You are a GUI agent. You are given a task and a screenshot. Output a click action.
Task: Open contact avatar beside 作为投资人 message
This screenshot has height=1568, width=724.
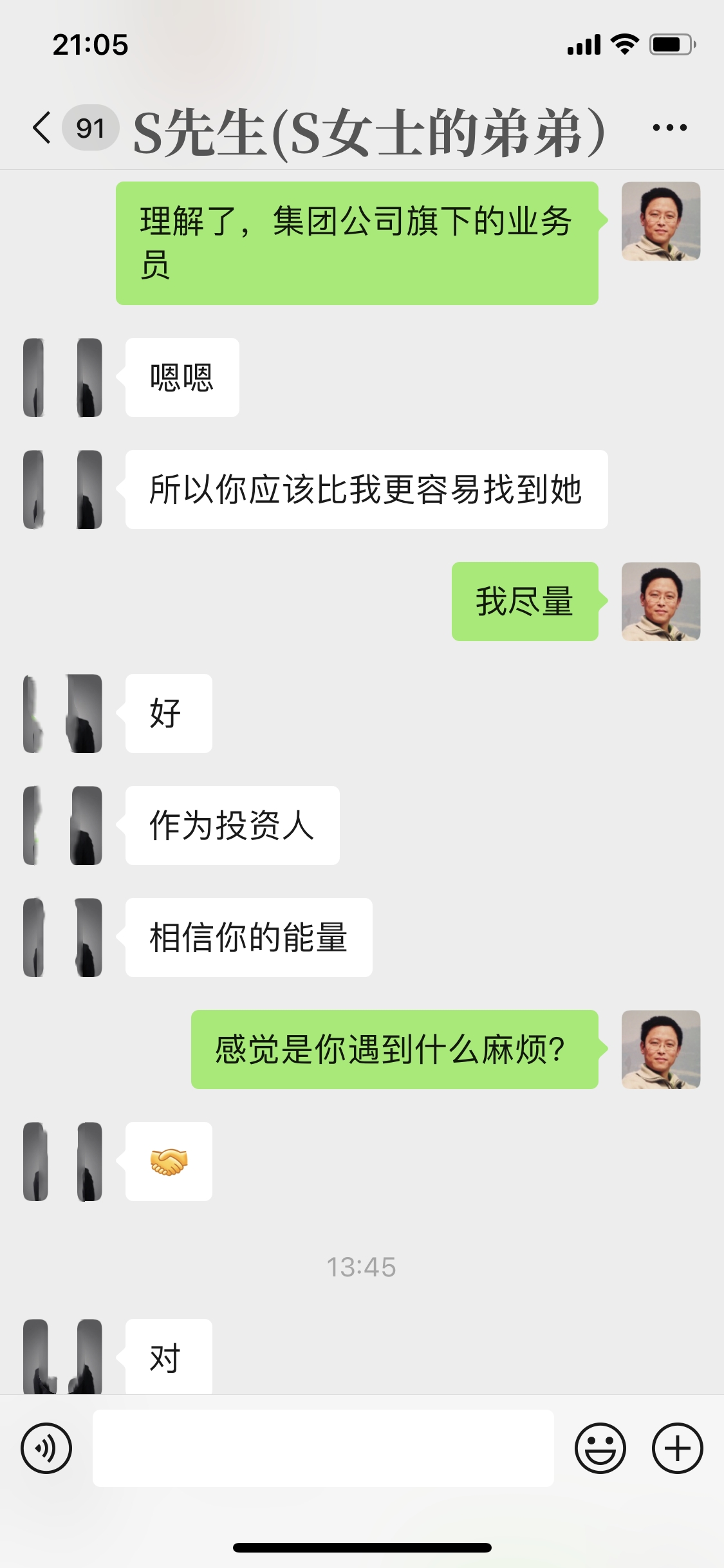tap(63, 825)
